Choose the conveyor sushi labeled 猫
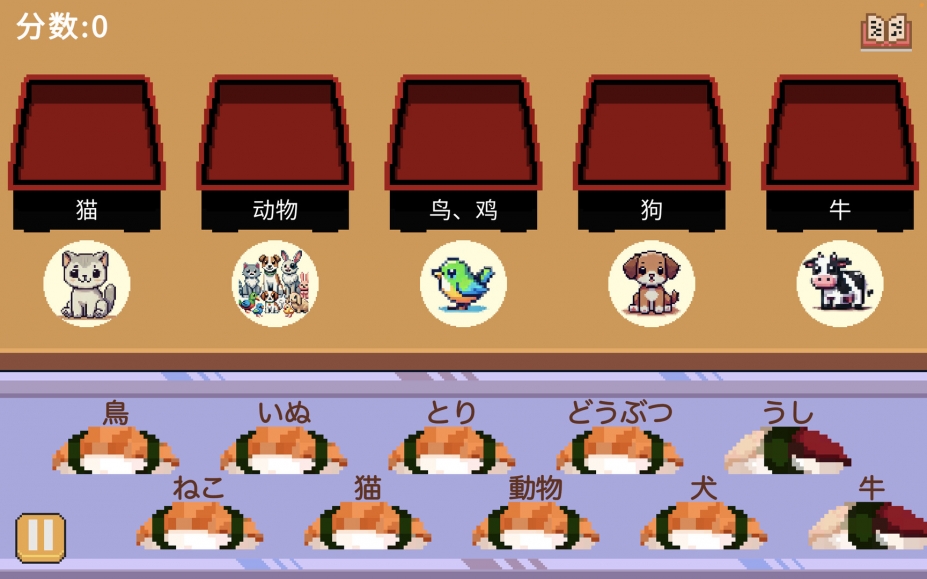Image resolution: width=927 pixels, height=579 pixels. click(368, 524)
